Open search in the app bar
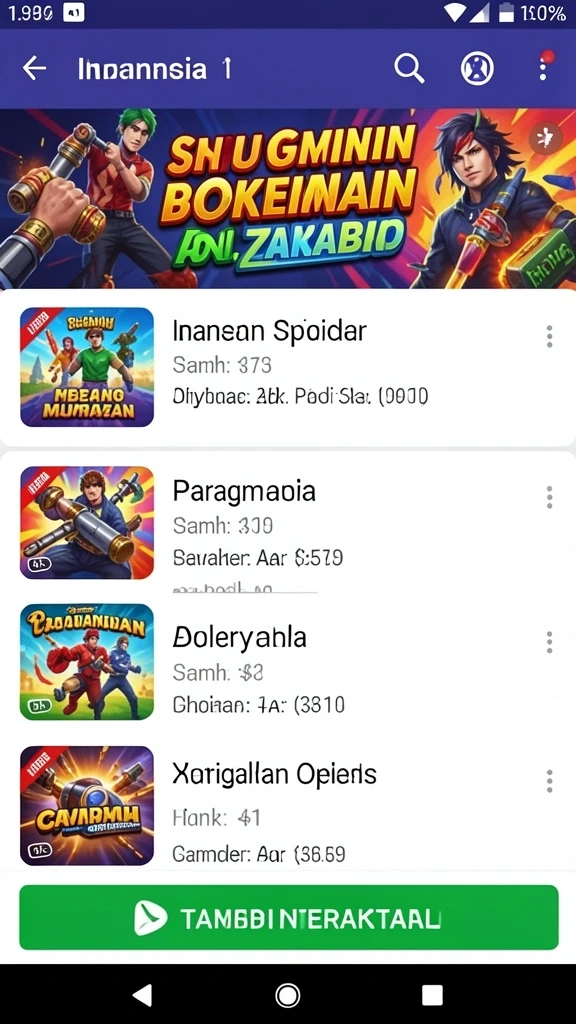 409,68
